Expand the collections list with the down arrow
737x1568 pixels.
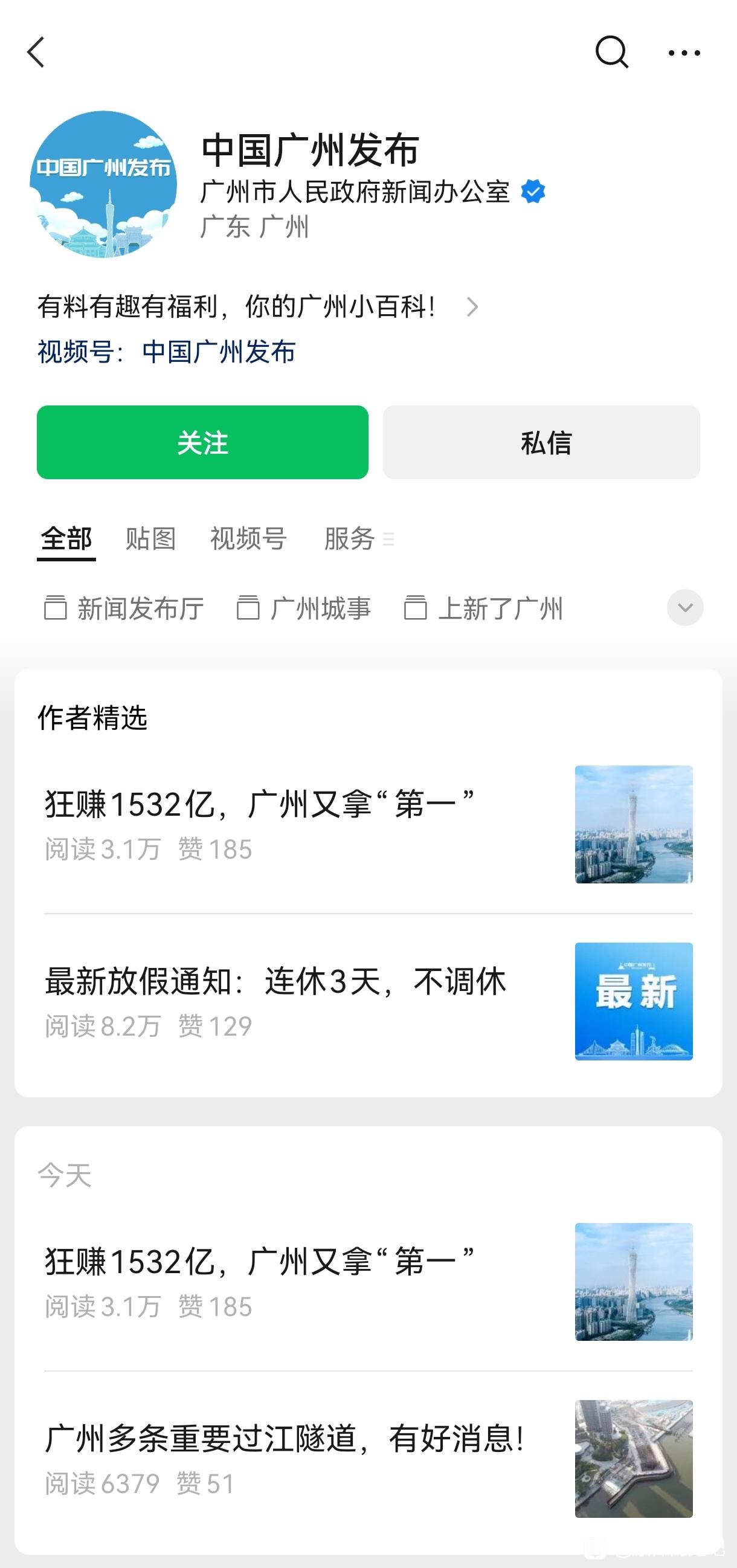click(684, 607)
